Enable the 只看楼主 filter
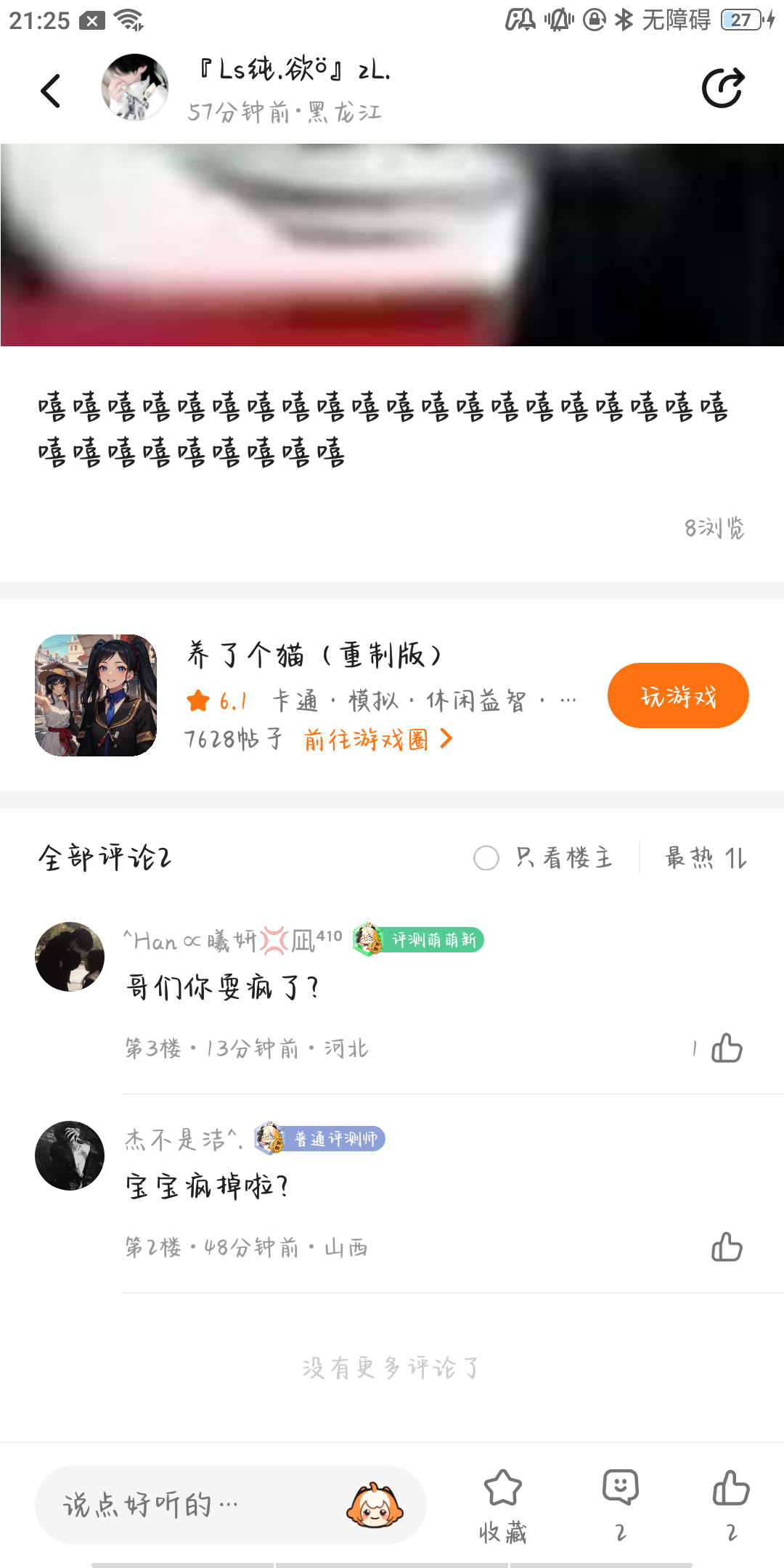This screenshot has height=1568, width=784. (486, 858)
